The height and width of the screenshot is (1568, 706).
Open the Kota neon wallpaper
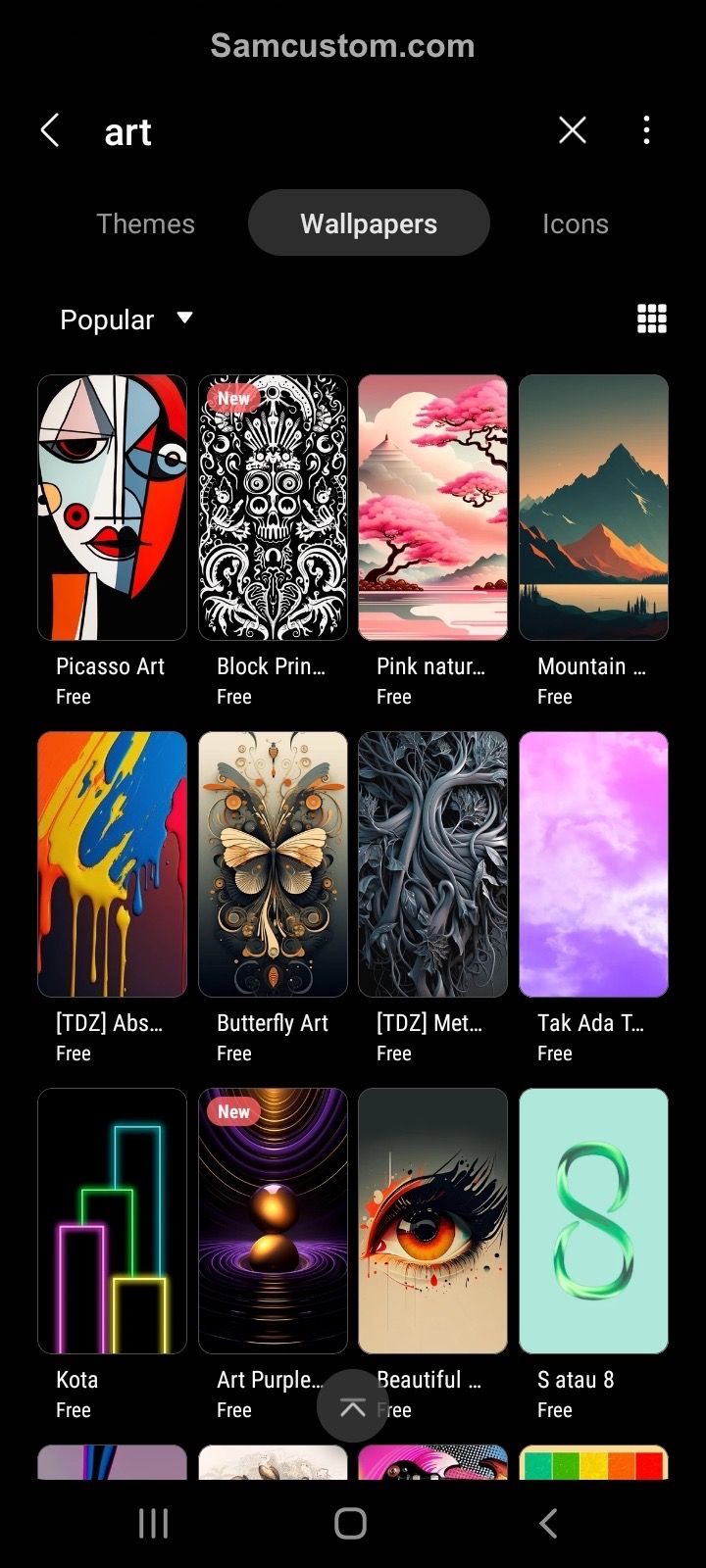(112, 1221)
